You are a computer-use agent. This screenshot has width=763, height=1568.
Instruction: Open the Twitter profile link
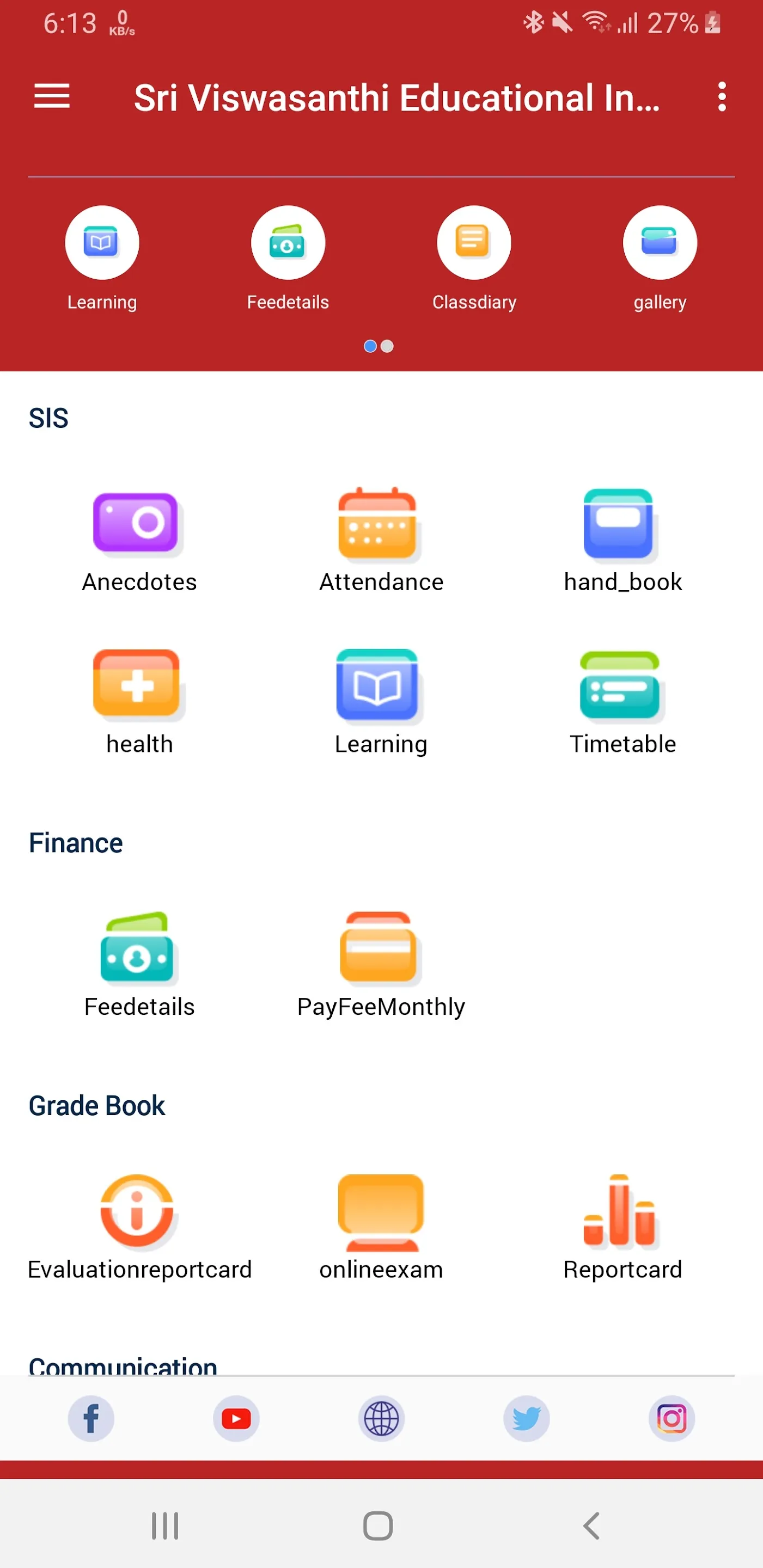[x=526, y=1418]
